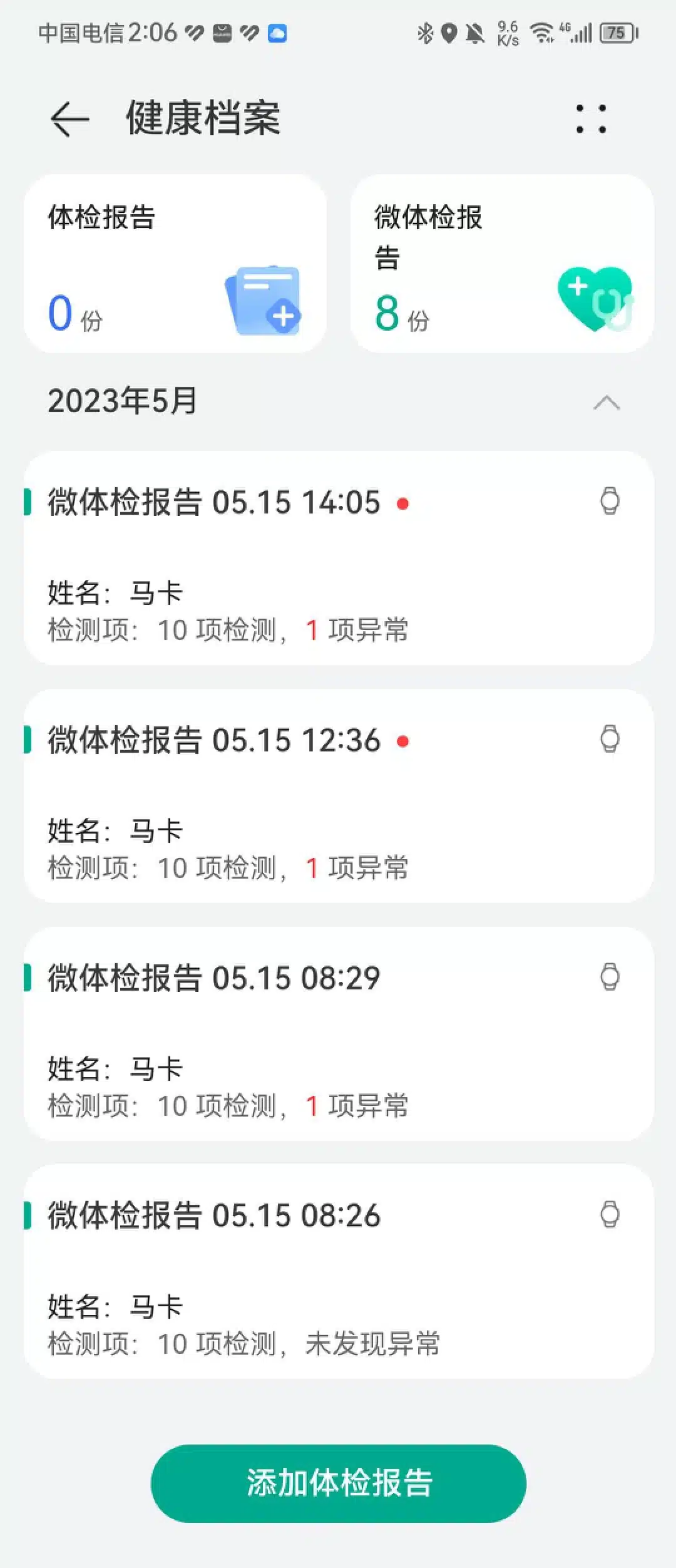This screenshot has width=676, height=1568.
Task: Open the four-dot more options menu
Action: [591, 119]
